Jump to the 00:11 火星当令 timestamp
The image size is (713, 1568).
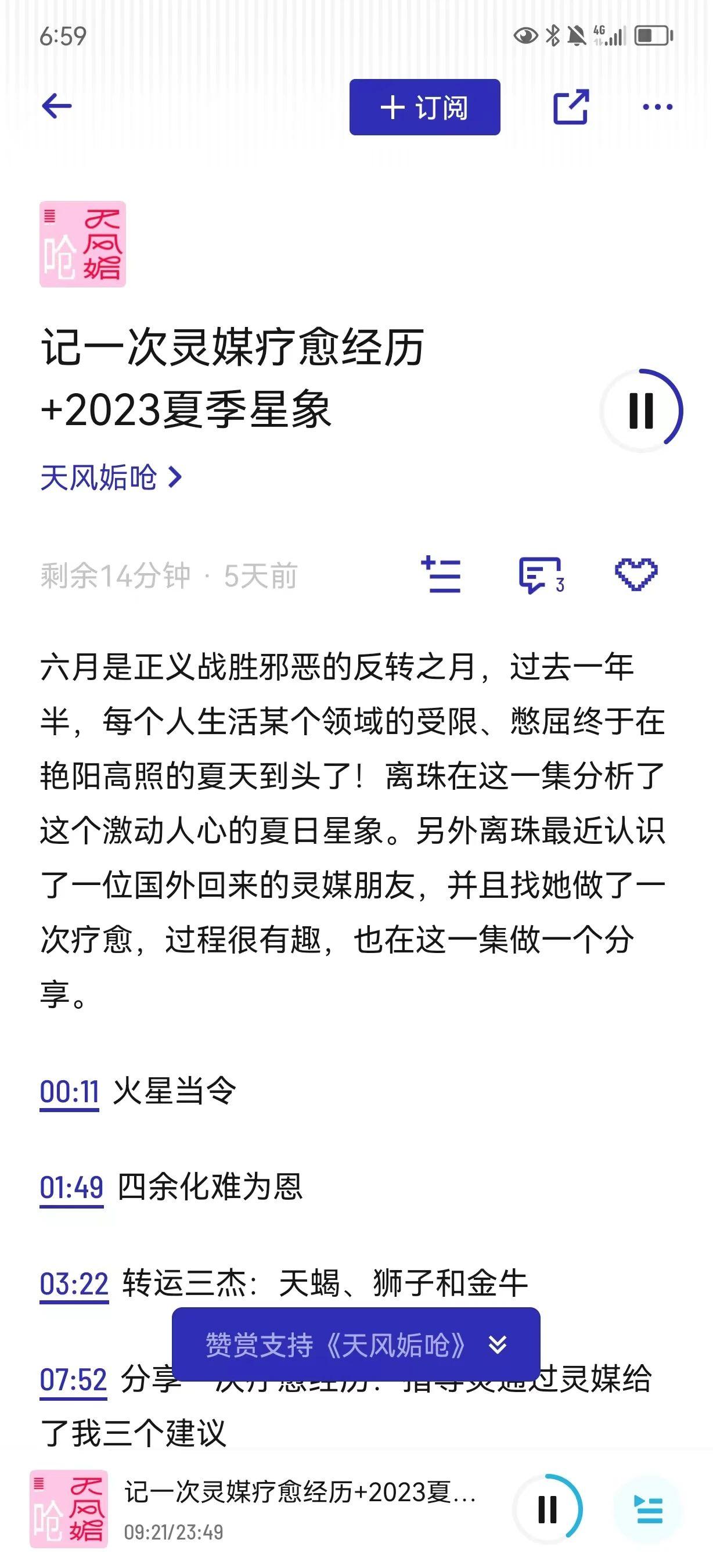tap(69, 1091)
